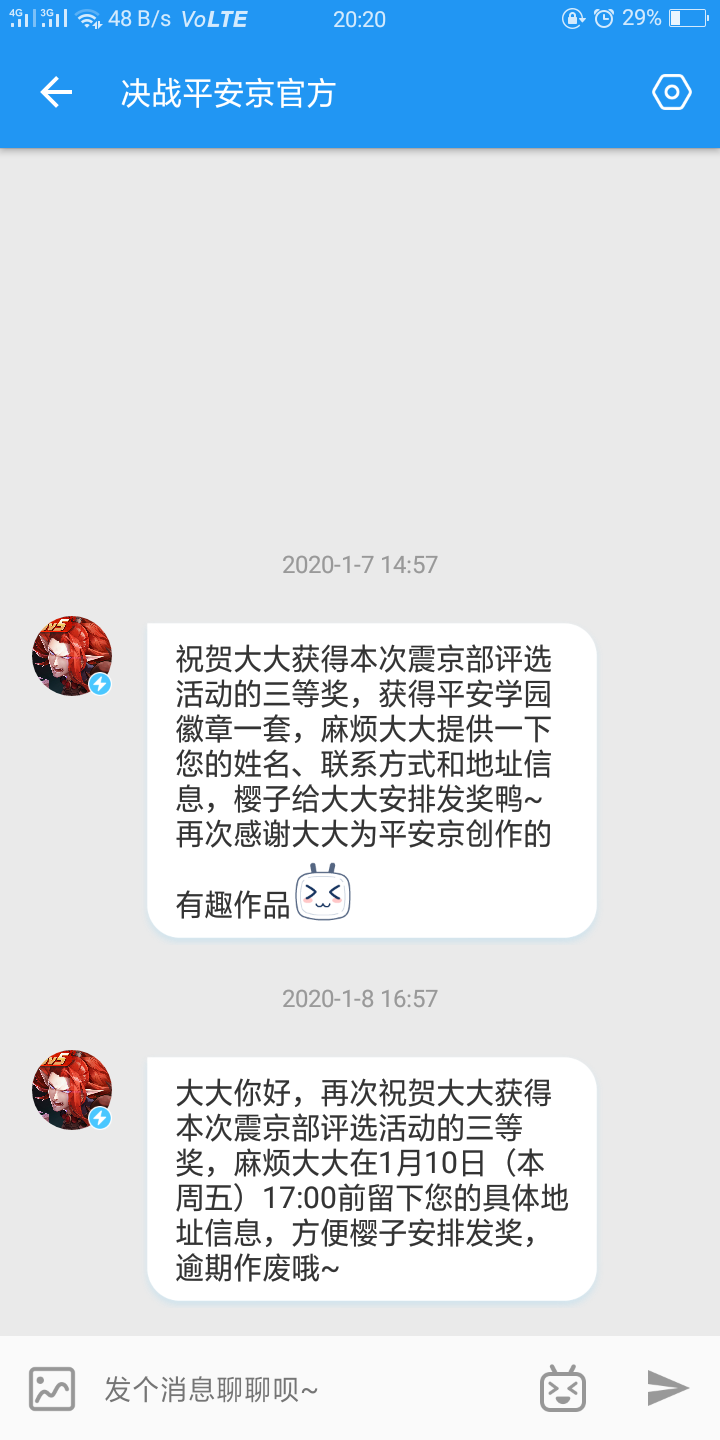Attach an image to the message
The image size is (720, 1440).
[52, 1388]
